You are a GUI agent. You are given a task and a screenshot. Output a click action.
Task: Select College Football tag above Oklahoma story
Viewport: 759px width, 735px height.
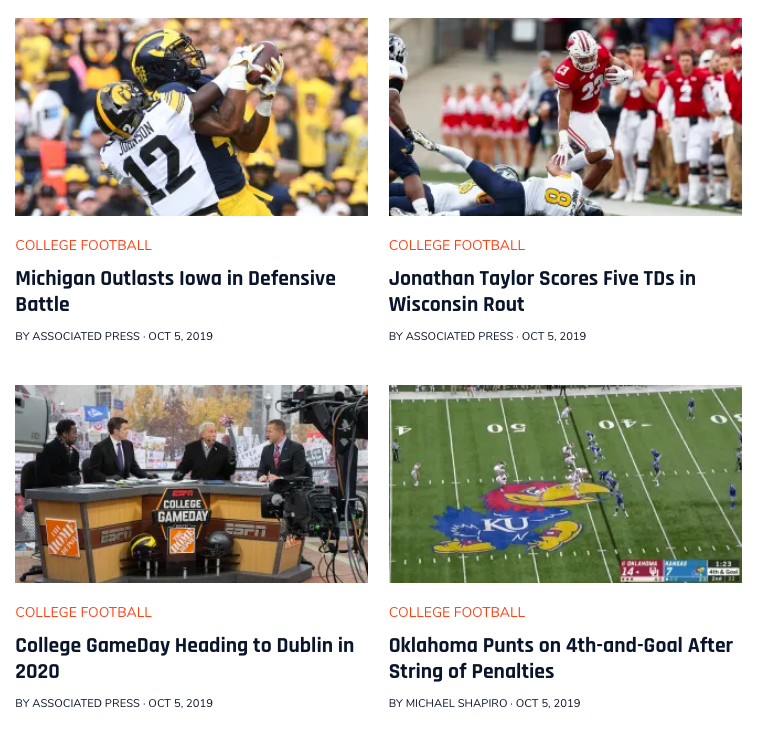(x=457, y=612)
